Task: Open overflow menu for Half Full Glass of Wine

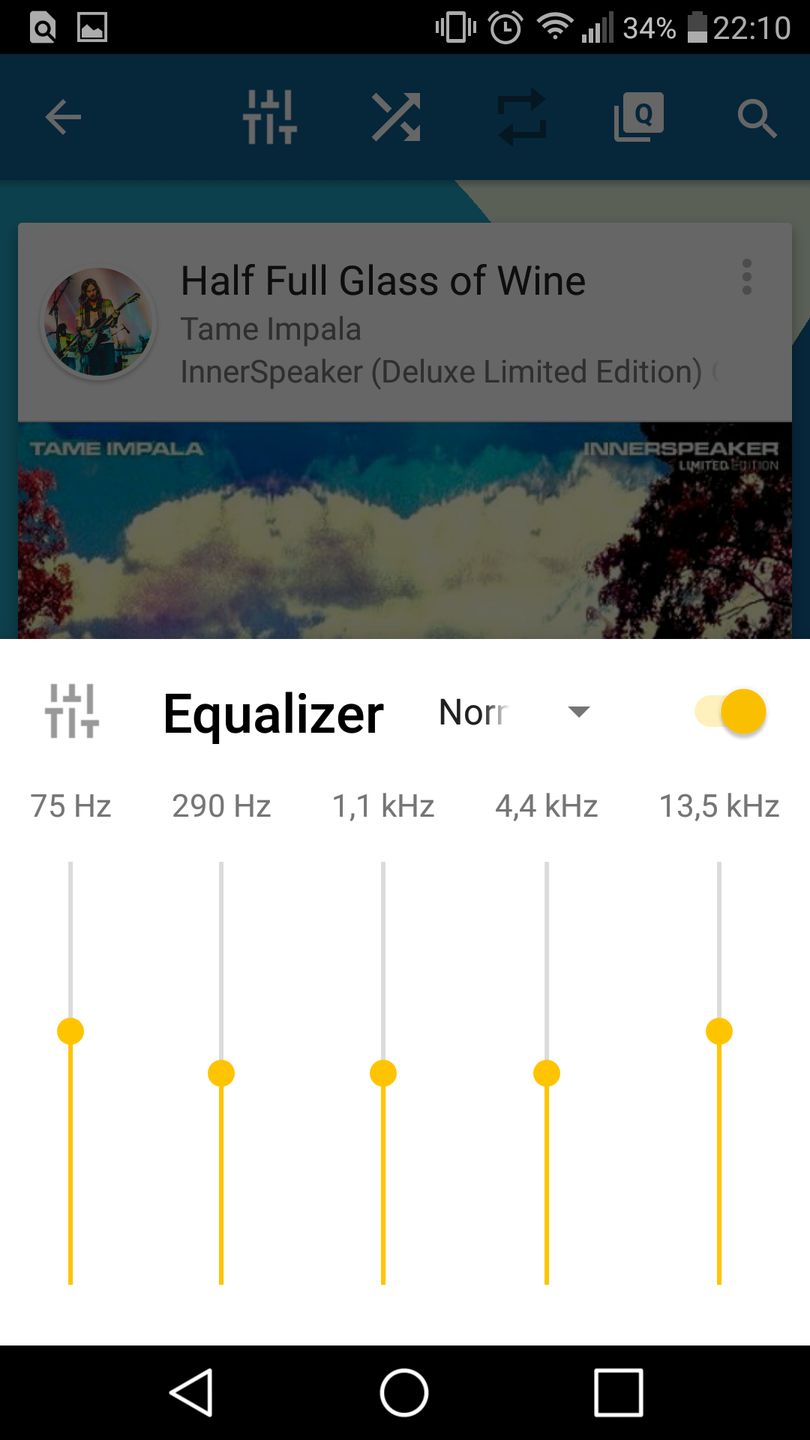Action: point(746,277)
